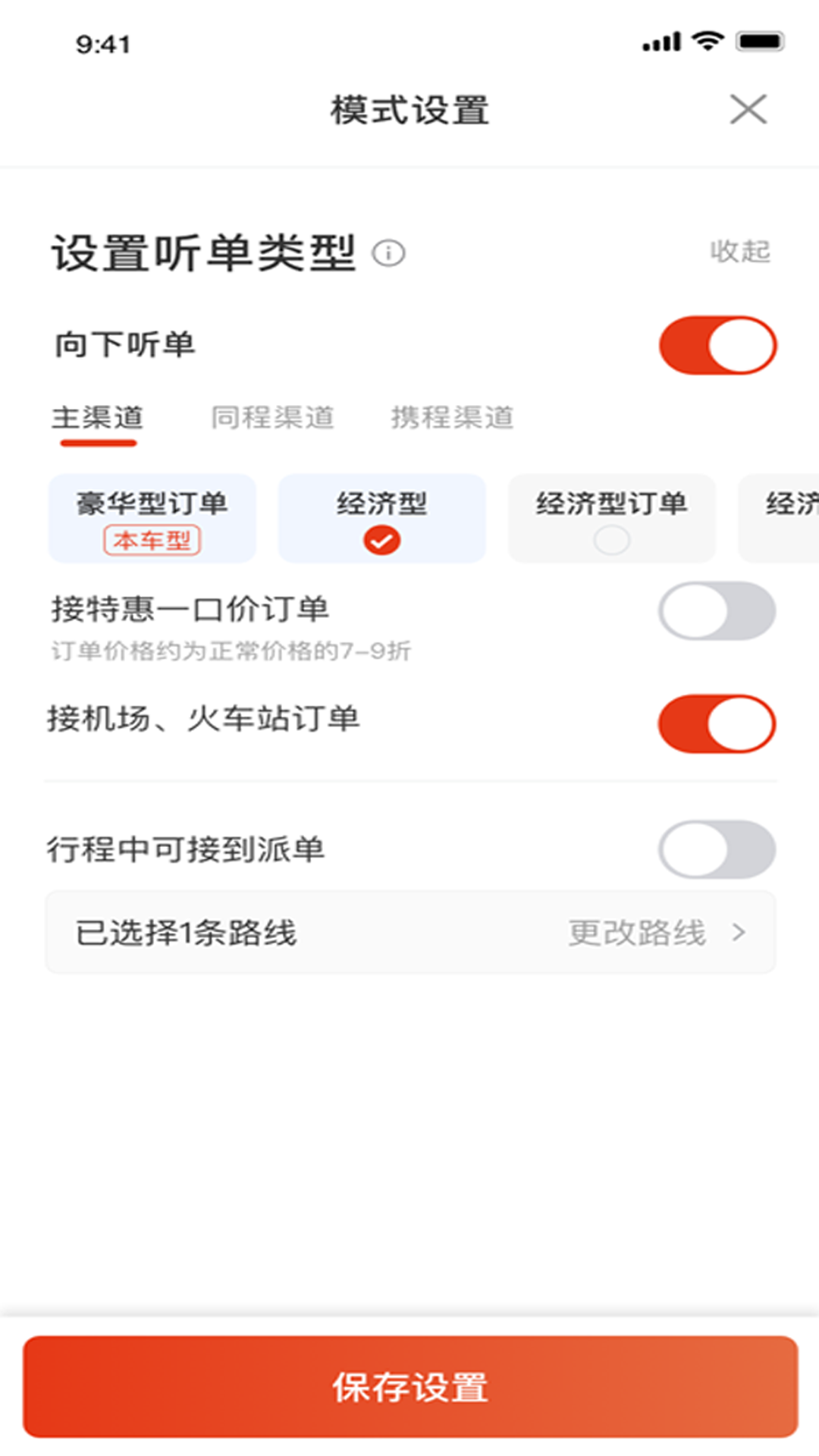The image size is (819, 1456).
Task: Open the info tooltip next to 设置听单类型
Action: click(389, 253)
